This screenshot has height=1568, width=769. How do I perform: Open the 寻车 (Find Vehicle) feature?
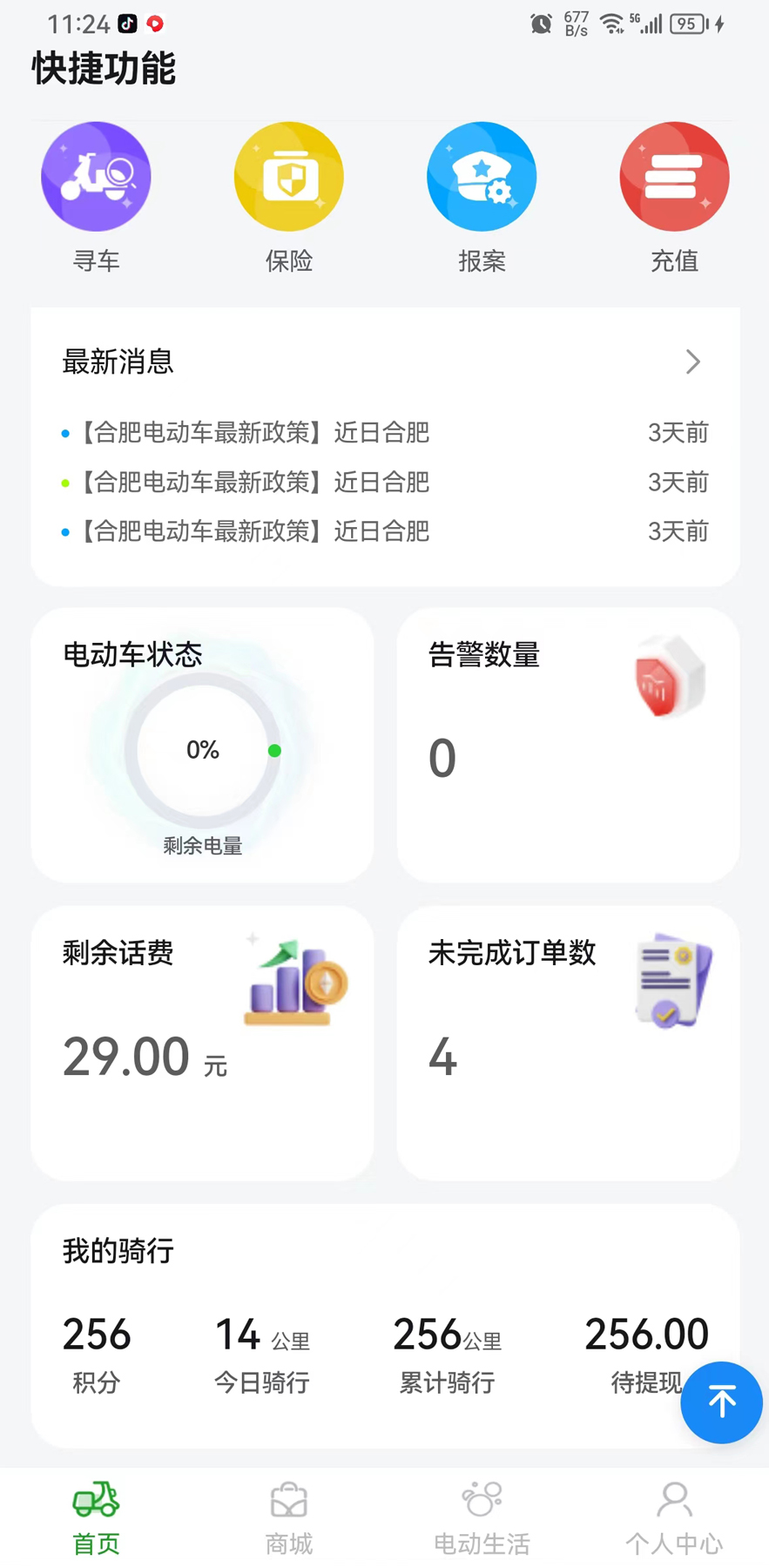coord(96,176)
